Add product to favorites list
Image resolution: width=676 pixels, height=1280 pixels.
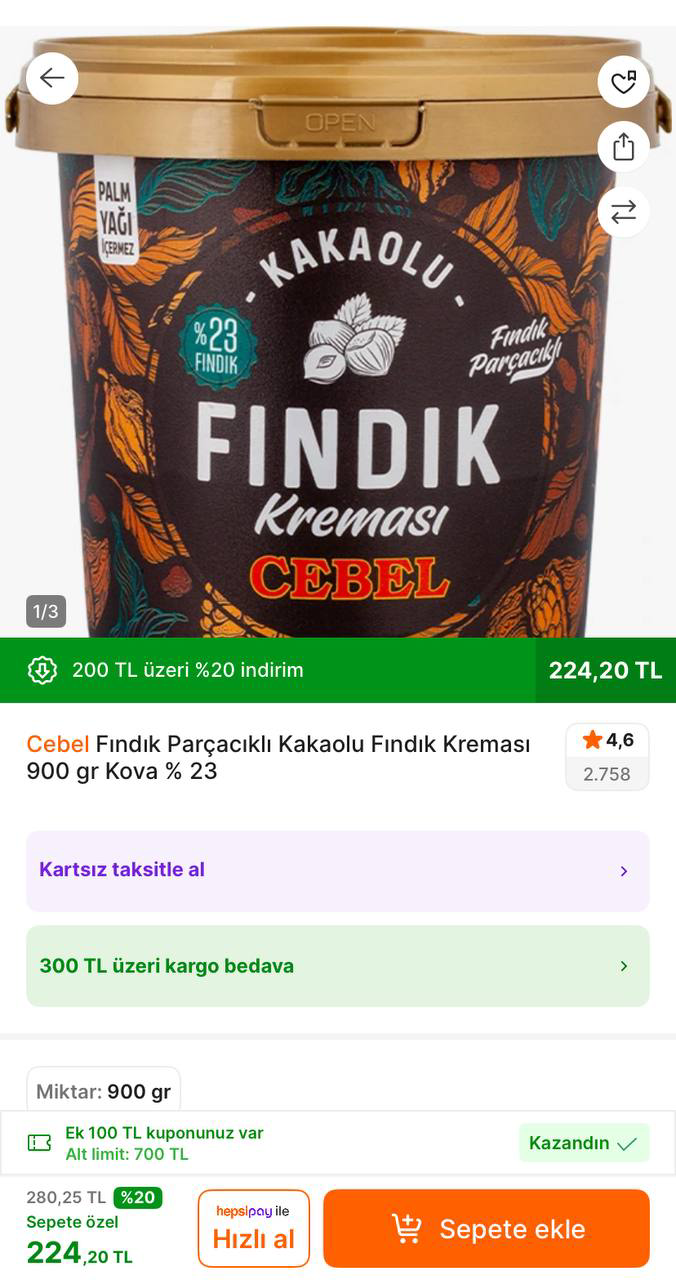[x=623, y=82]
